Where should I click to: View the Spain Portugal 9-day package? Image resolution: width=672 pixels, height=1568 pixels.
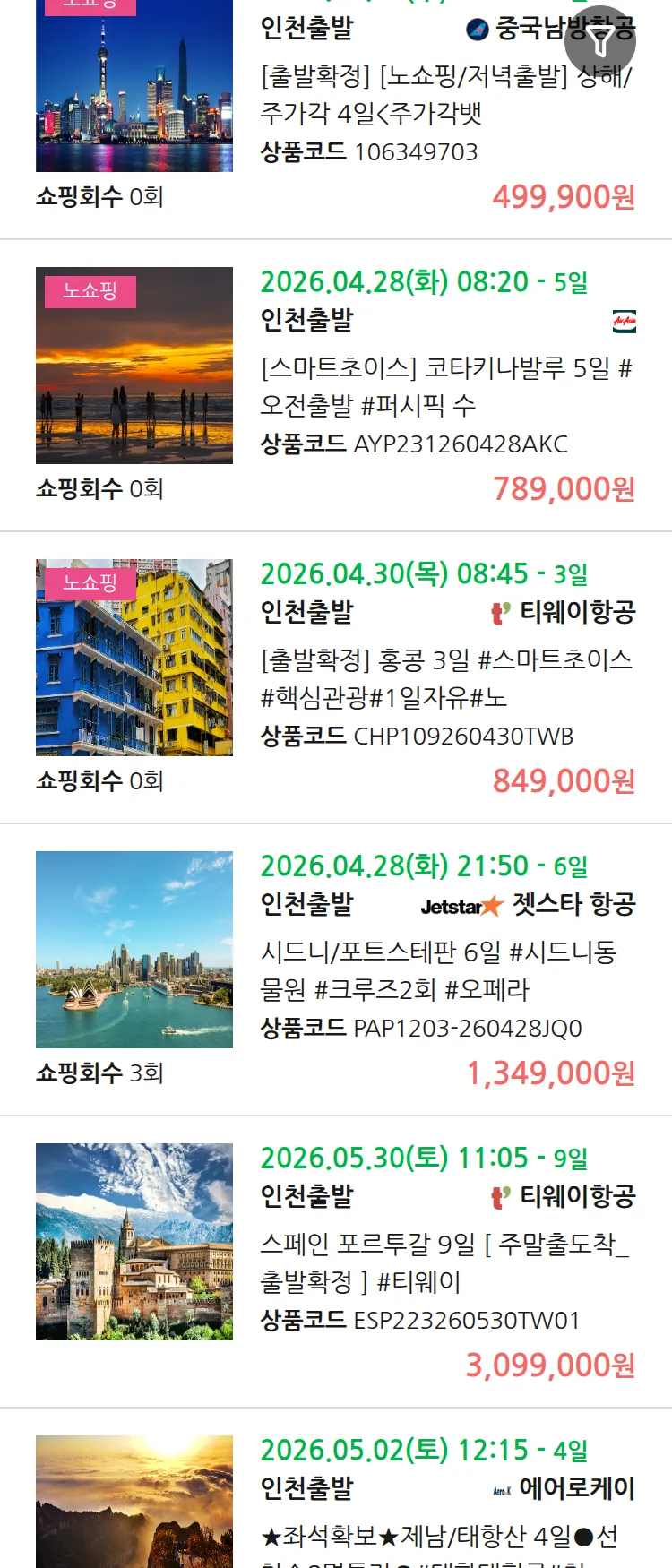coord(444,1262)
